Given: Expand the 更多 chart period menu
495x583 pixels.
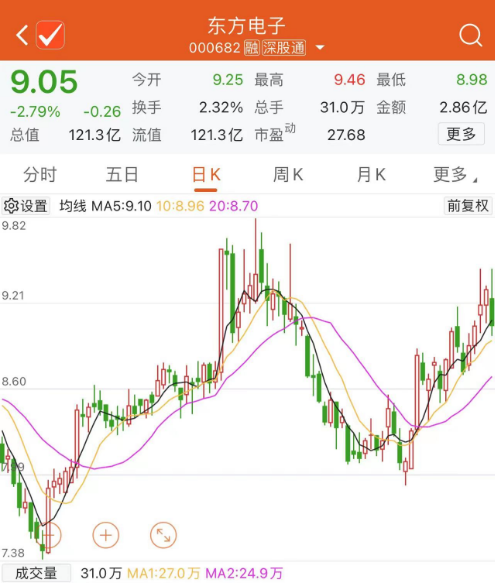Looking at the screenshot, I should tap(455, 175).
